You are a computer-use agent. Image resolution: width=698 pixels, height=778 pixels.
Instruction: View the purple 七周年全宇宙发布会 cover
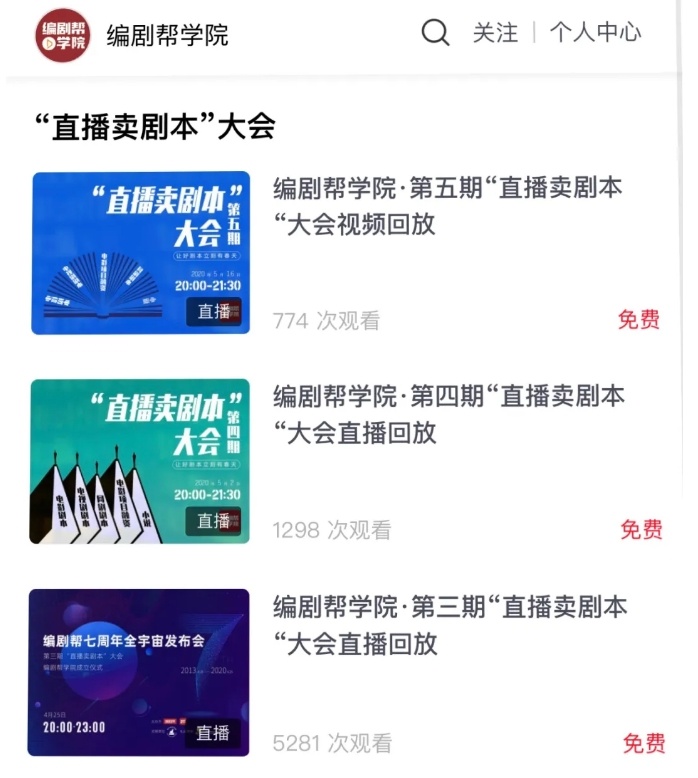(139, 671)
